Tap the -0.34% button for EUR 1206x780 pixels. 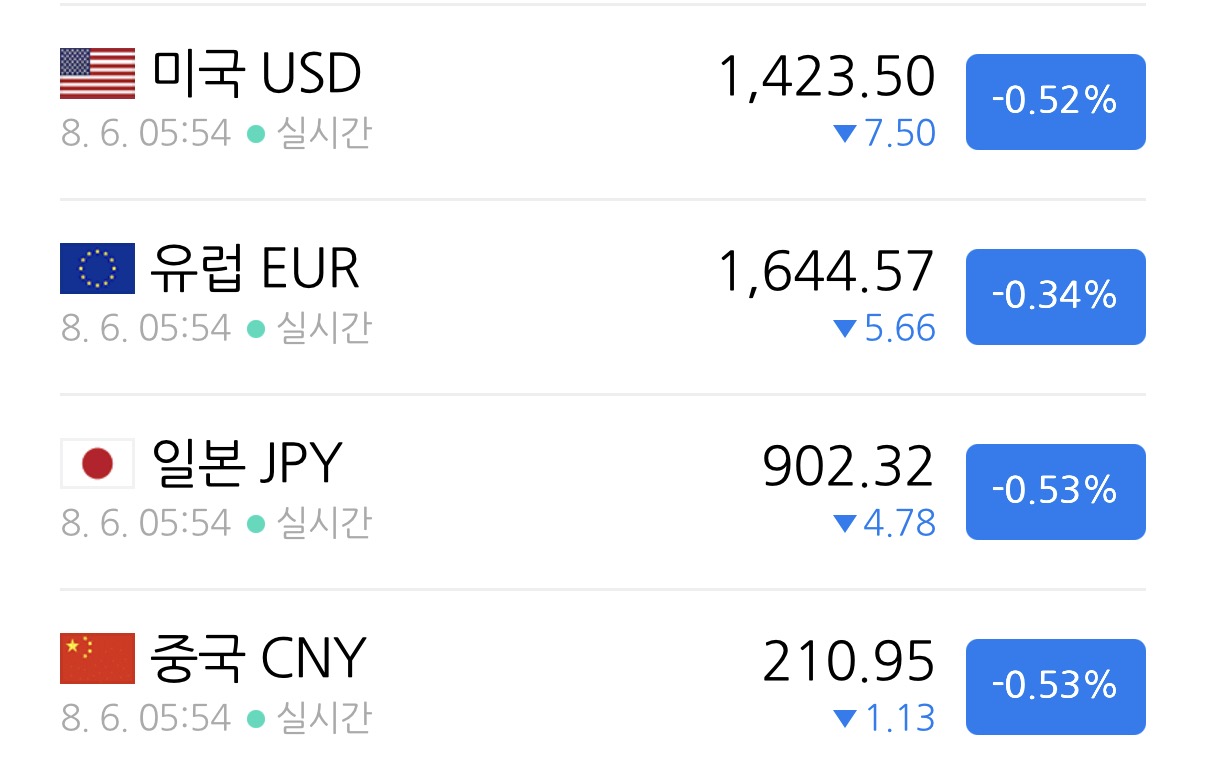1055,297
